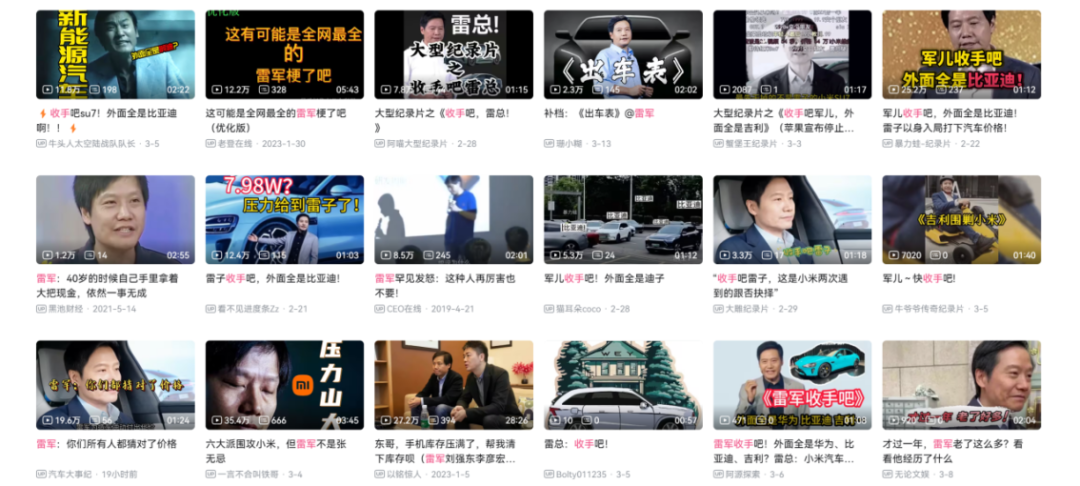Visit uploader 老登在线's profile
The image size is (1080, 486).
point(243,144)
